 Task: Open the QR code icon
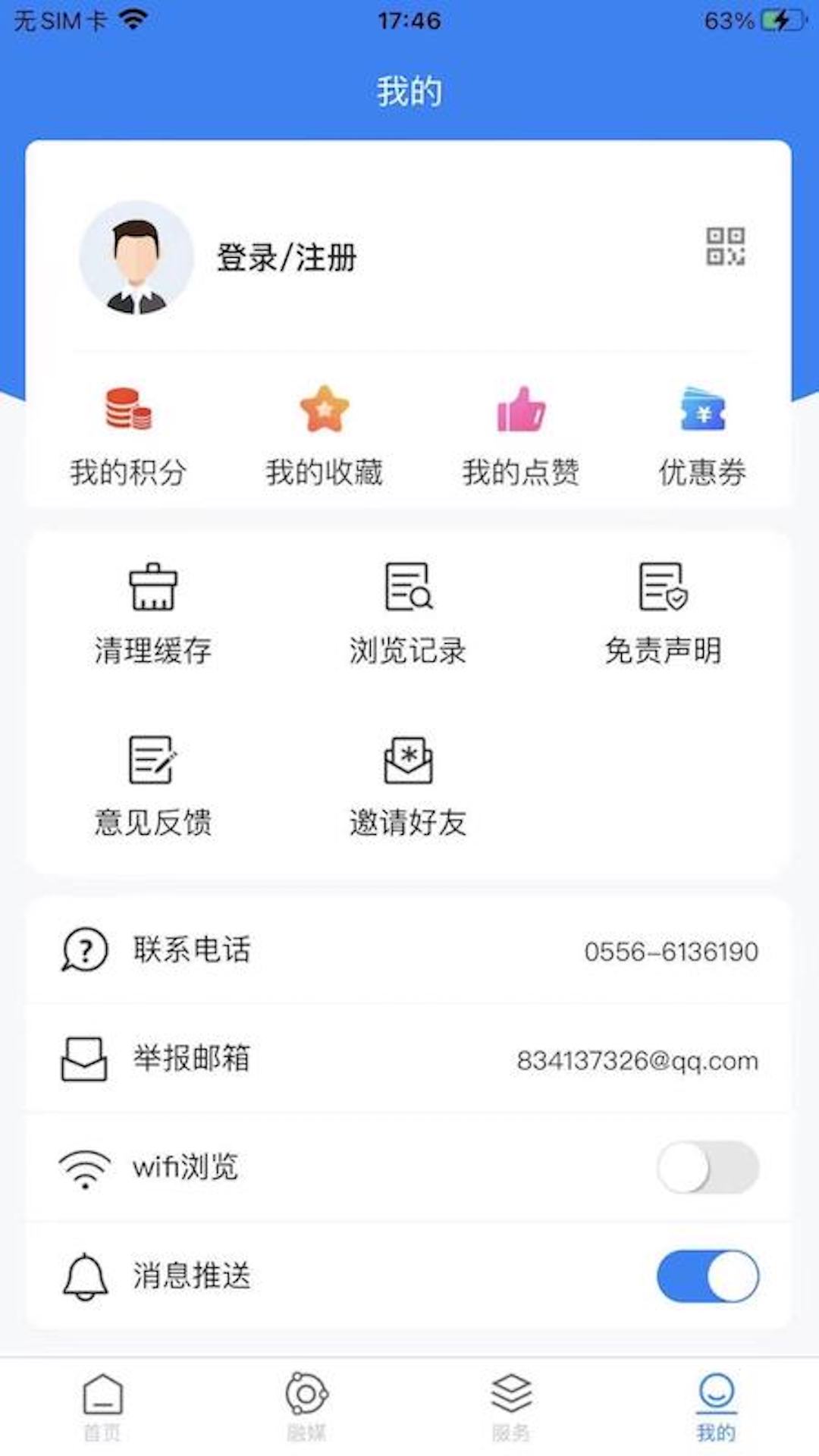(725, 247)
